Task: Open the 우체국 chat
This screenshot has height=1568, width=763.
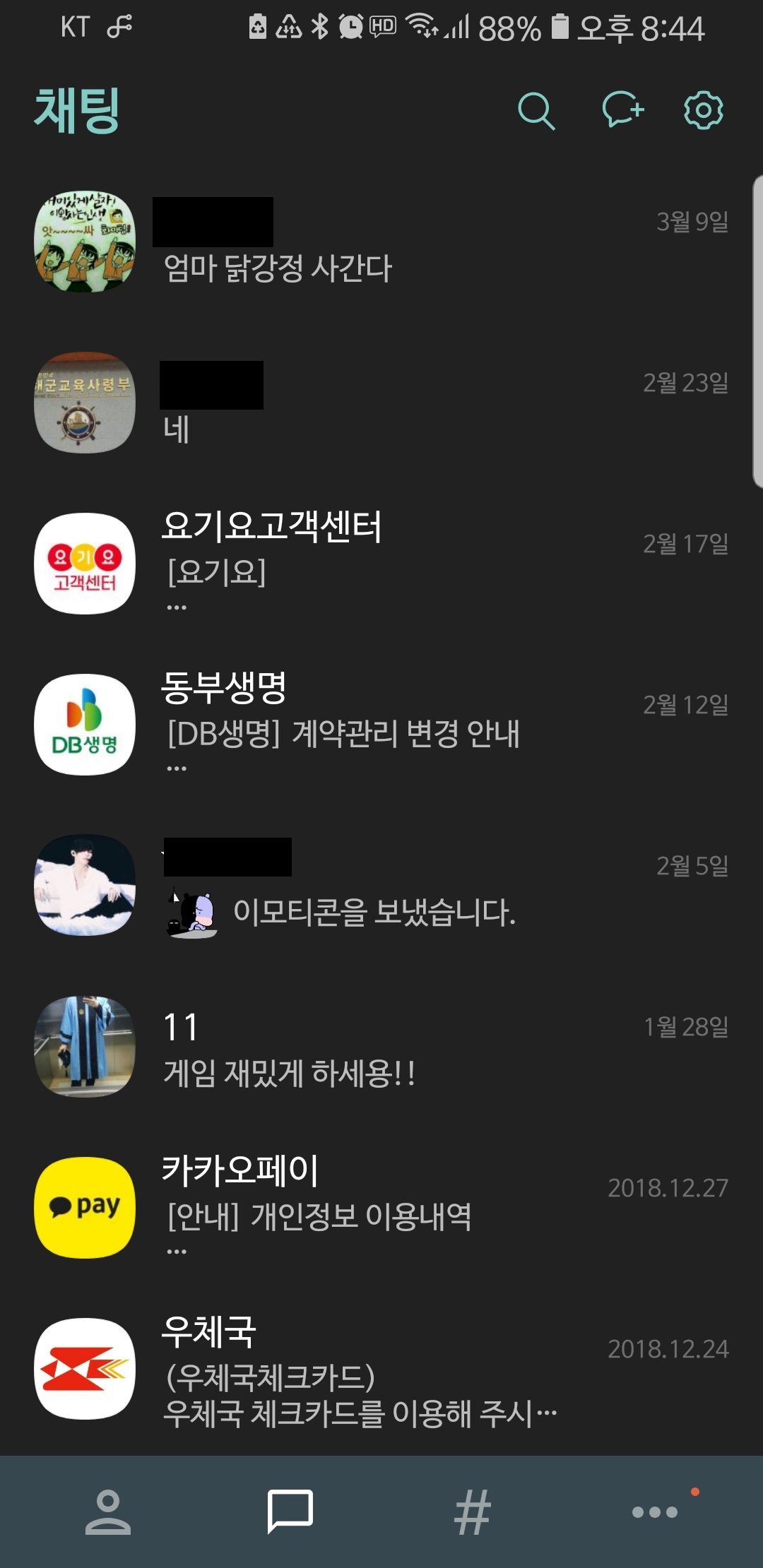Action: (x=381, y=1369)
